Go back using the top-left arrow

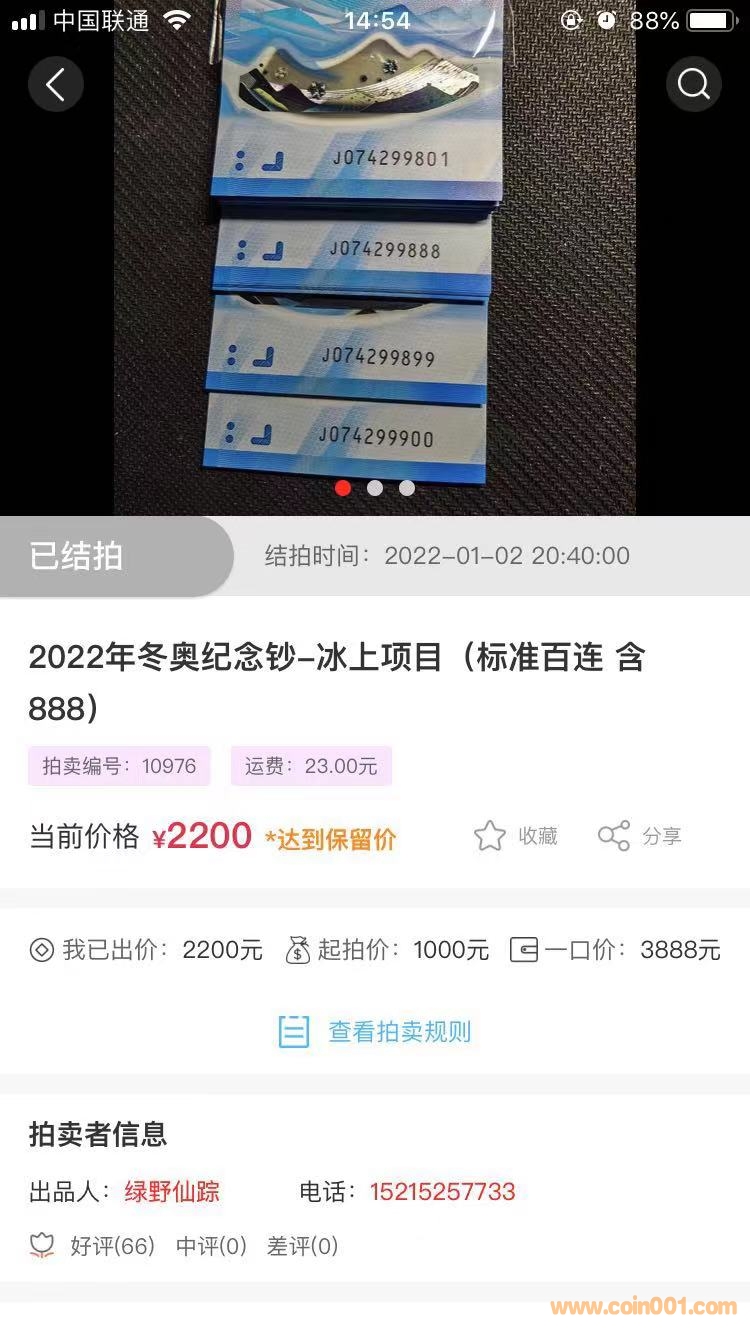55,84
